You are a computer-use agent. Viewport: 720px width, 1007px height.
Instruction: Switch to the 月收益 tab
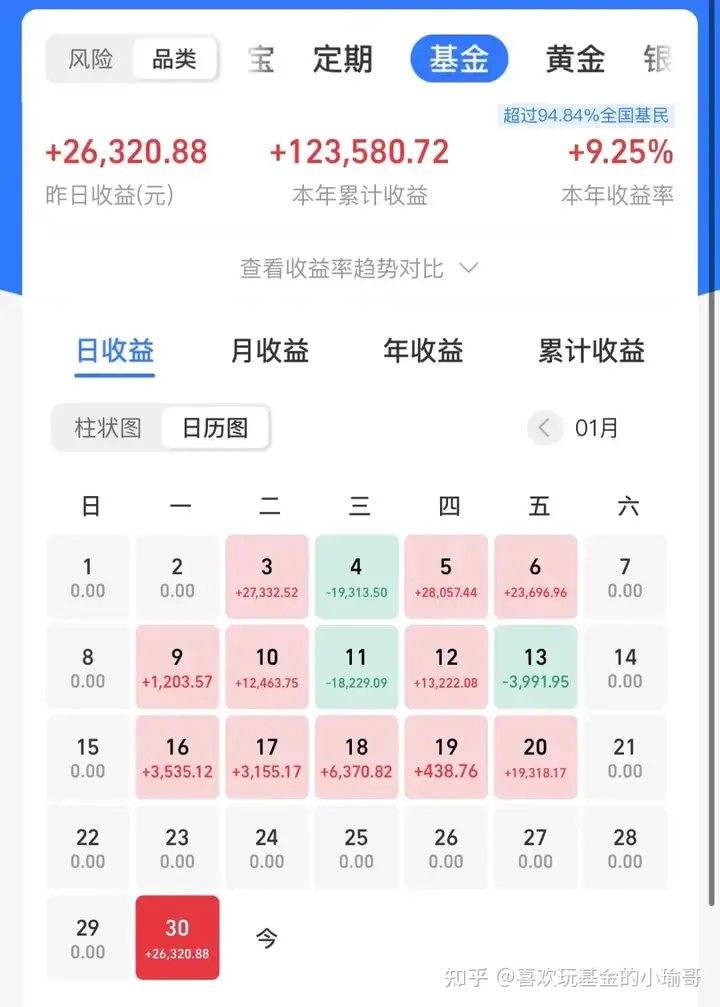point(269,351)
